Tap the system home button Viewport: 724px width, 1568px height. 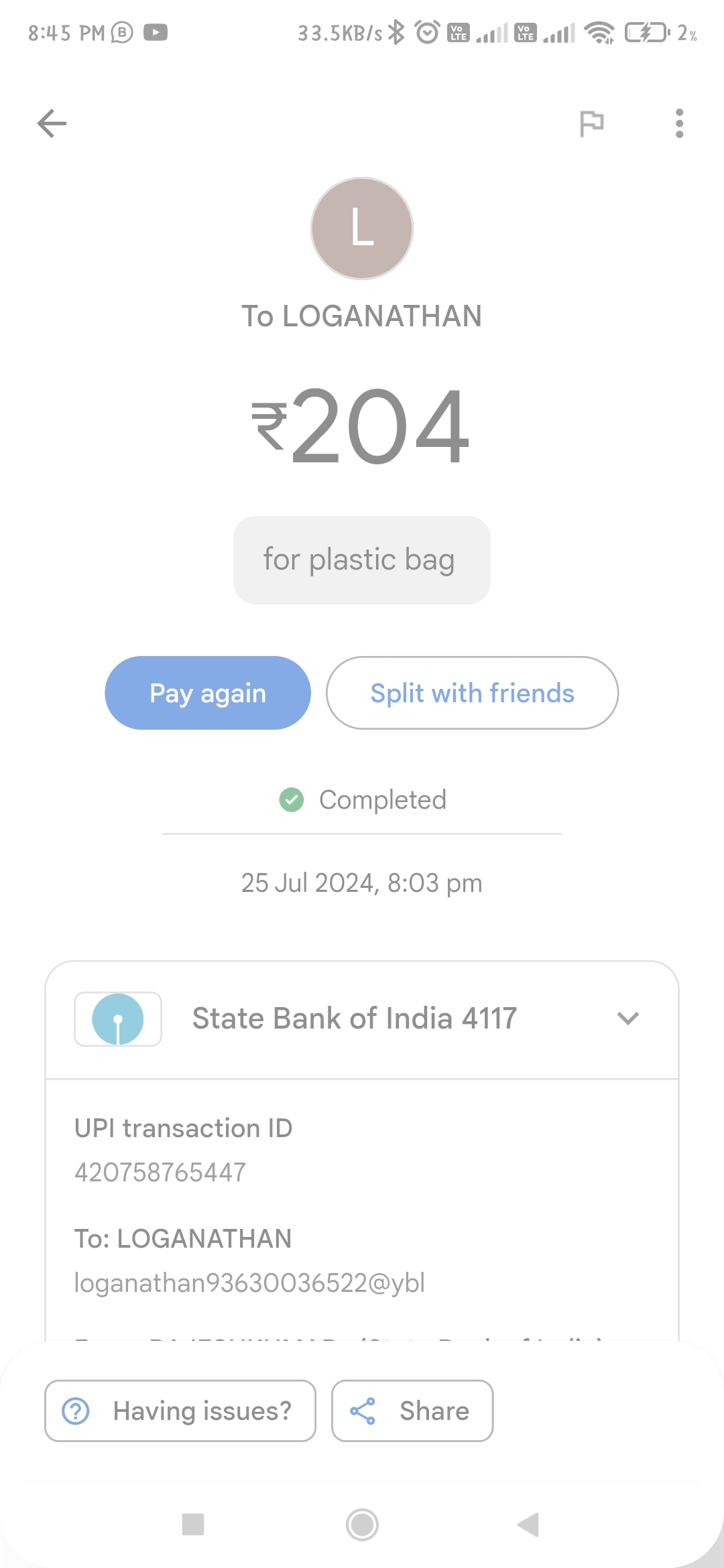pos(362,1524)
